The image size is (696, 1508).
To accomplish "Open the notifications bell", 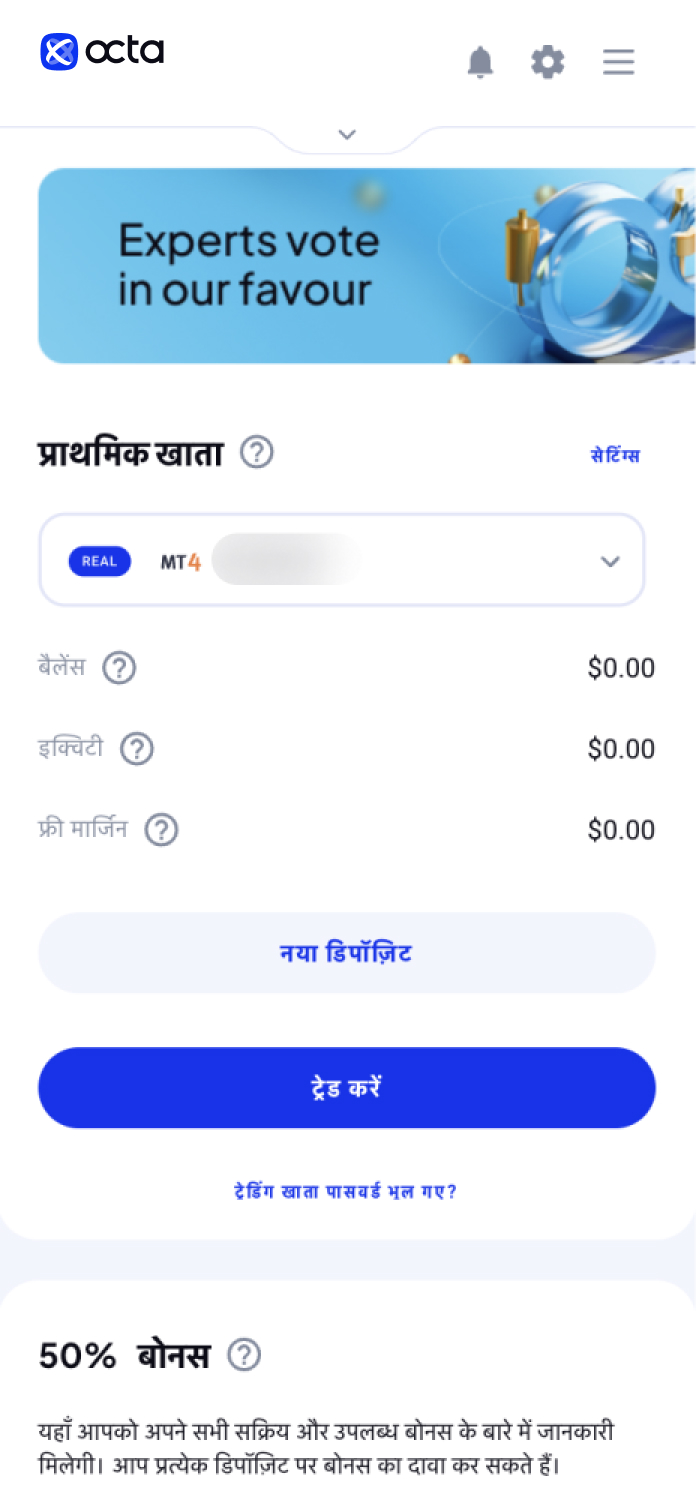I will pos(480,62).
